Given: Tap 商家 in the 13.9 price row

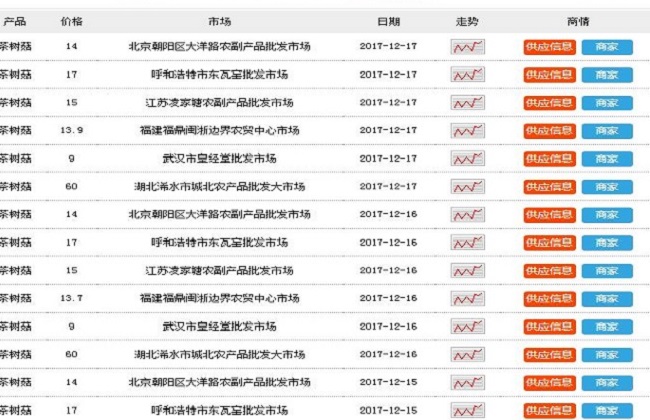Looking at the screenshot, I should point(607,131).
